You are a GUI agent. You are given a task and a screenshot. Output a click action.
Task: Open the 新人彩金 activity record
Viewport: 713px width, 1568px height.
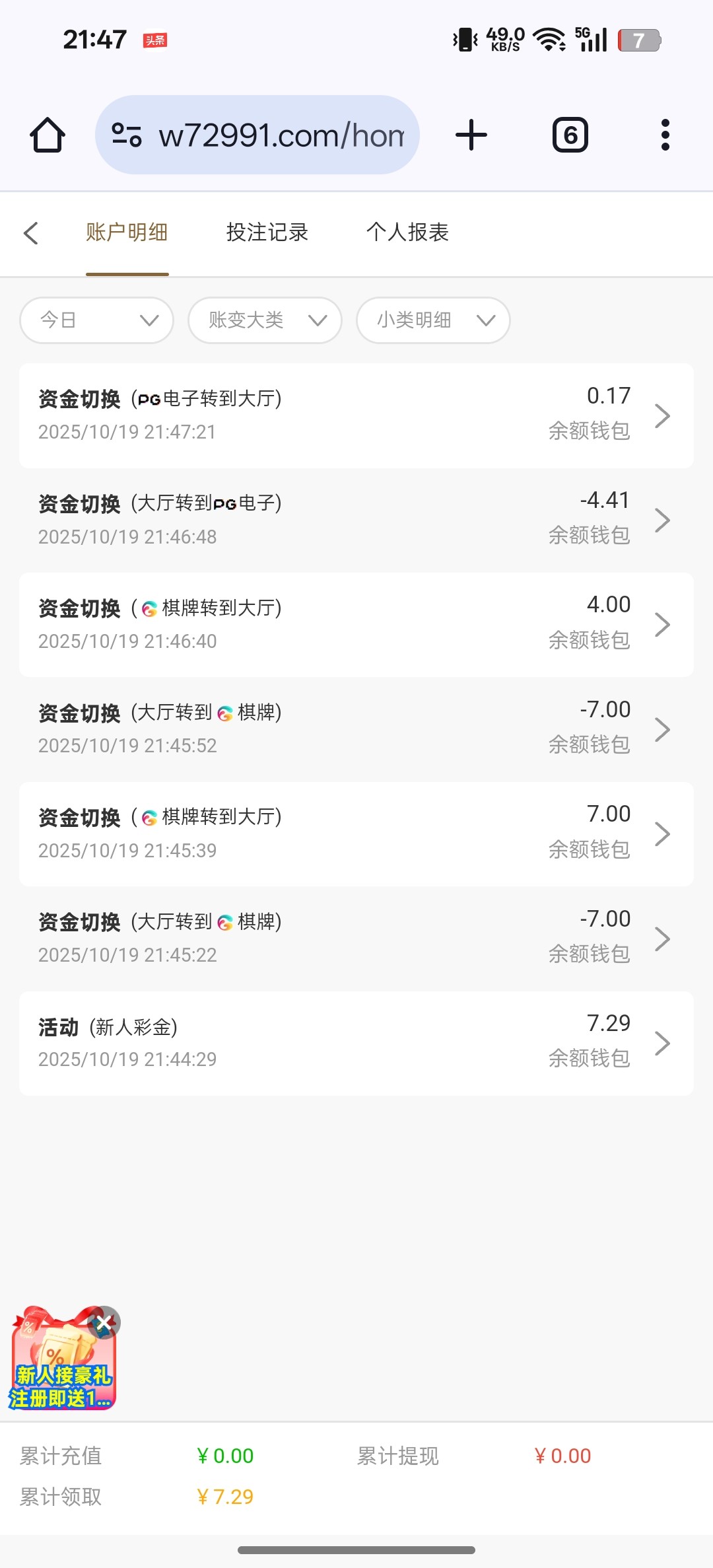[356, 1043]
